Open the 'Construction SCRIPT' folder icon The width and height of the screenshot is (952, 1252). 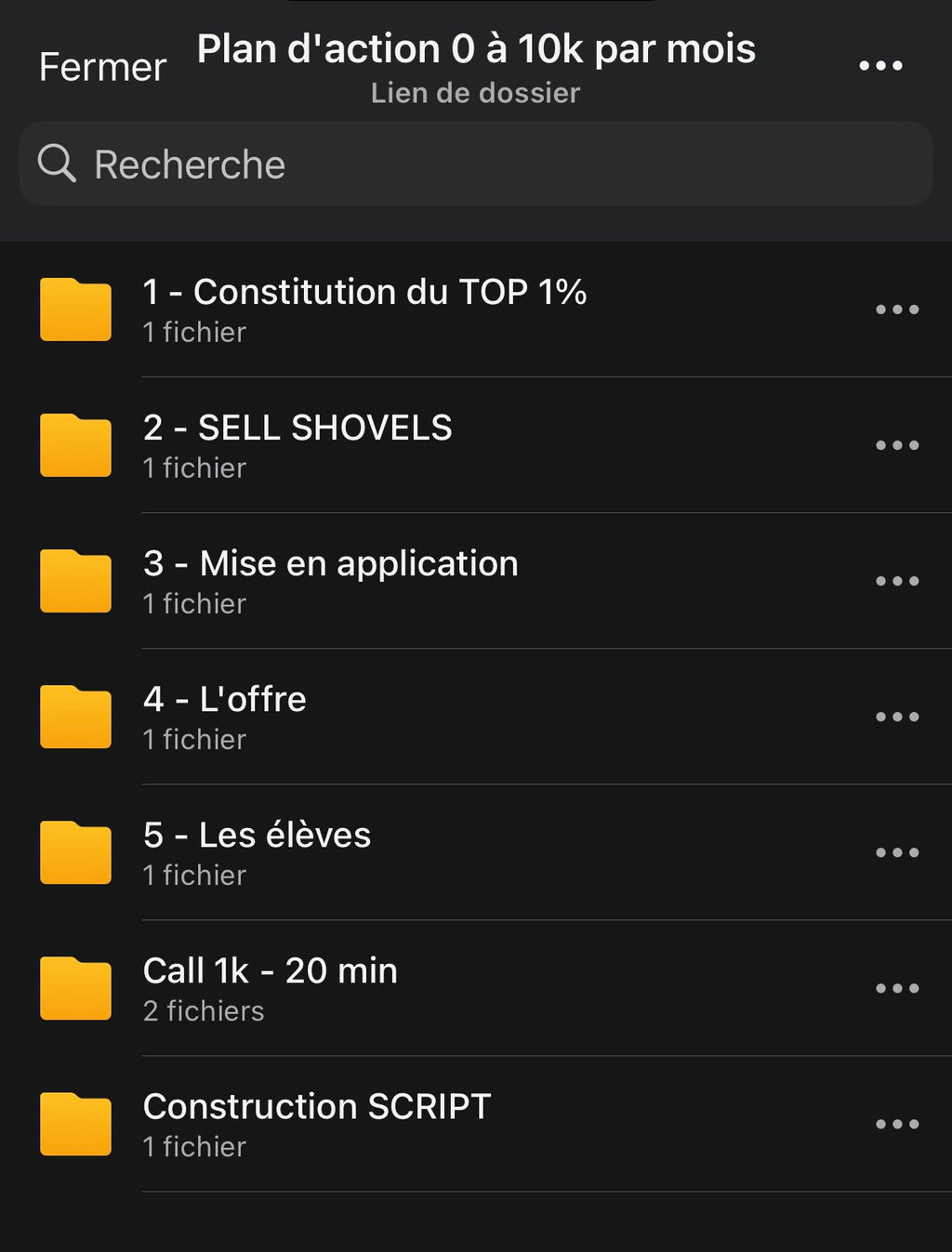click(x=75, y=1124)
